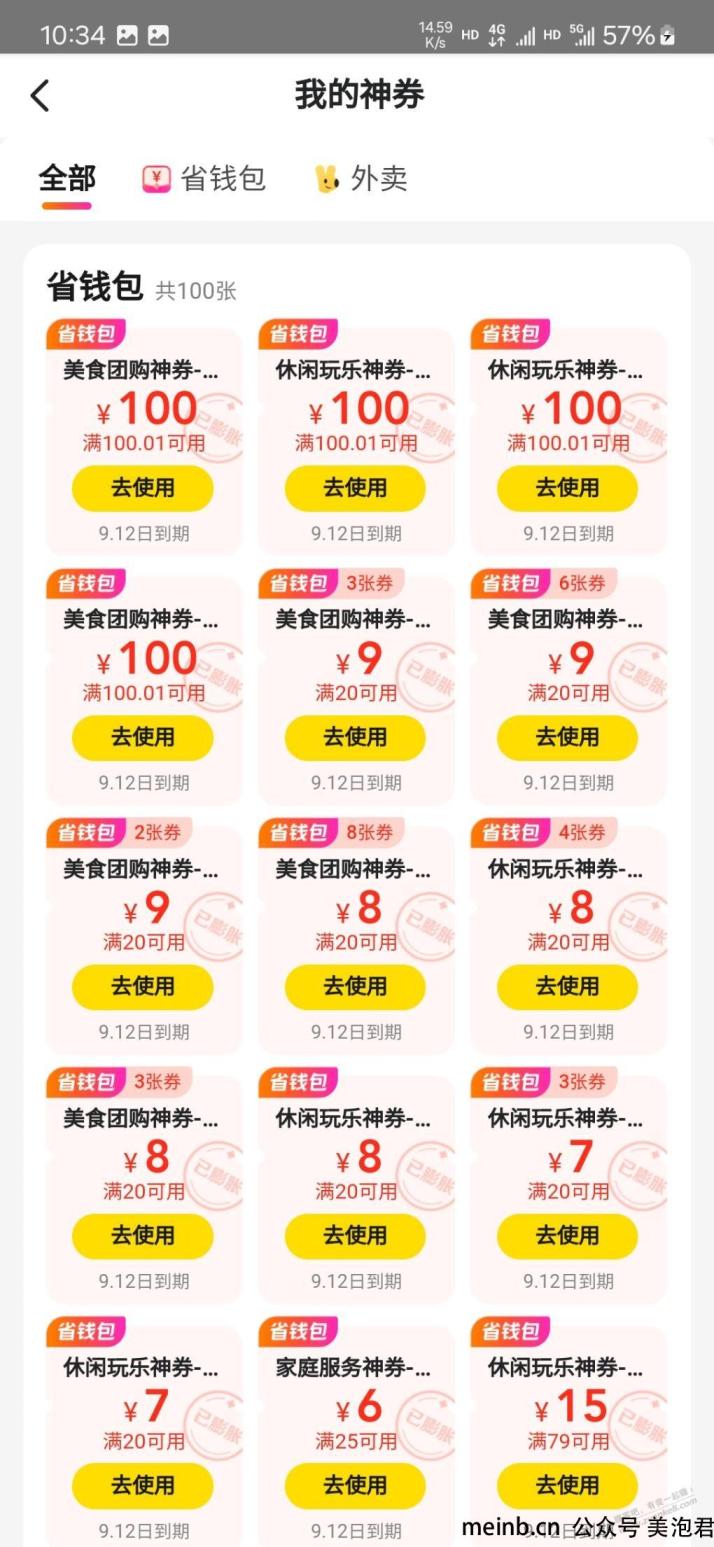Use the ¥8 美食团购 coupon marked 8张券

click(x=355, y=987)
